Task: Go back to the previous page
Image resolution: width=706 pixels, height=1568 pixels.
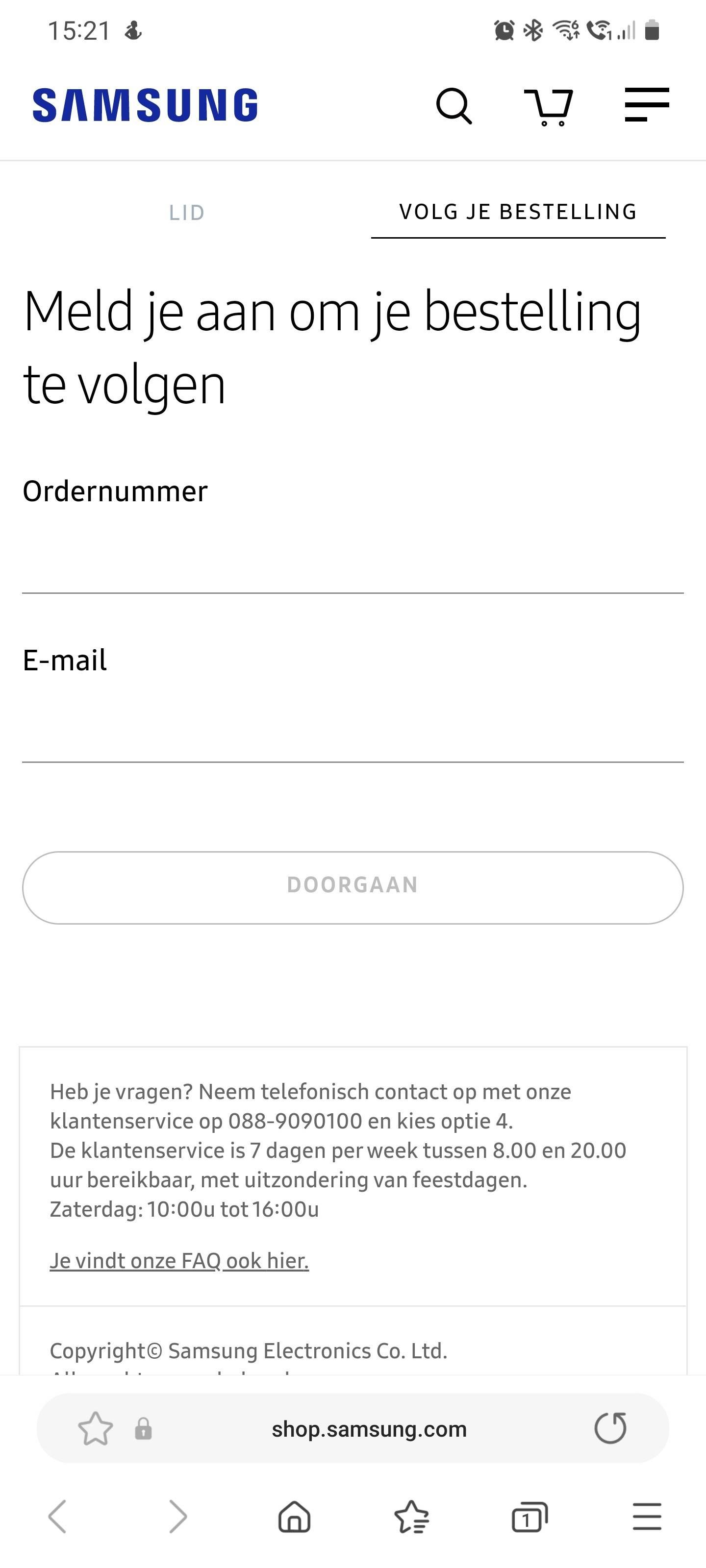Action: [57, 1516]
